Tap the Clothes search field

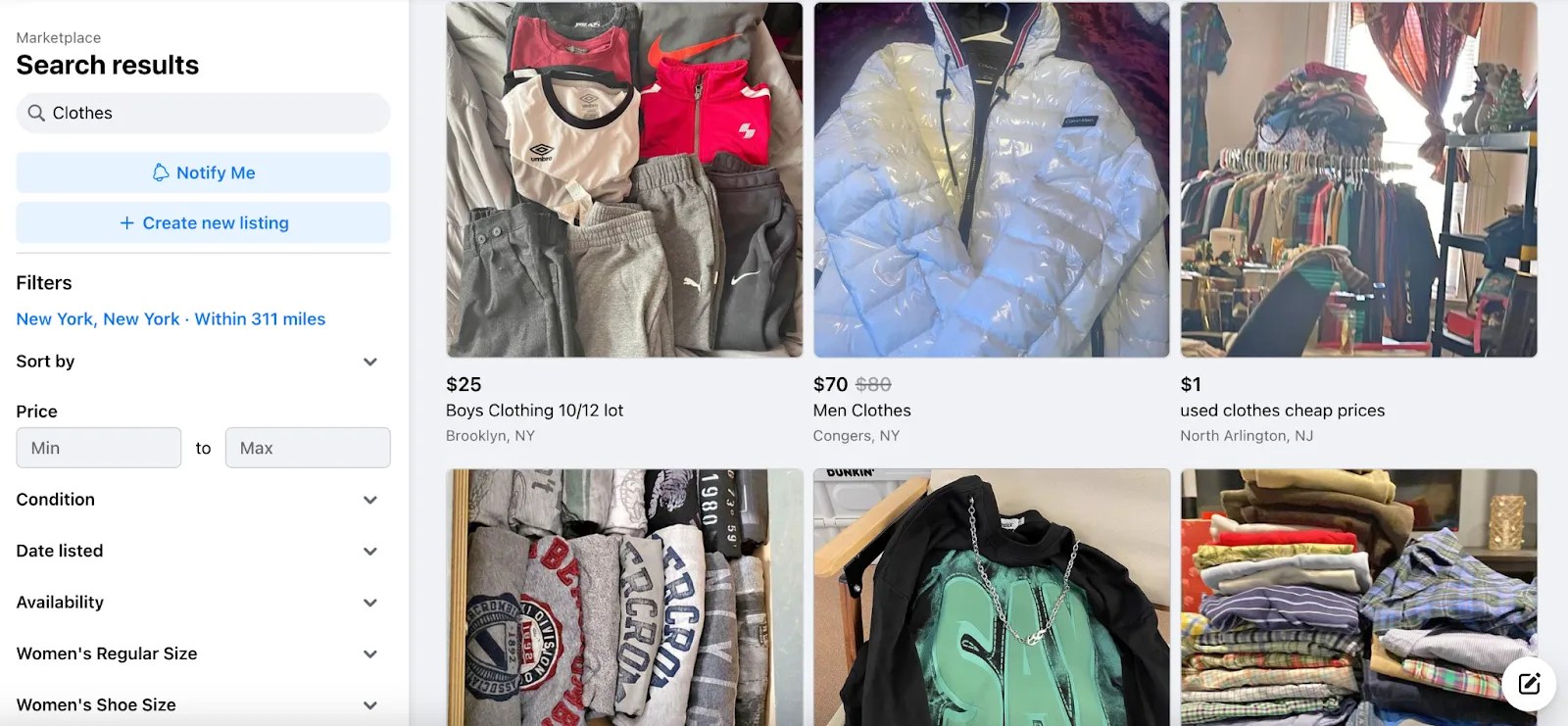[203, 113]
